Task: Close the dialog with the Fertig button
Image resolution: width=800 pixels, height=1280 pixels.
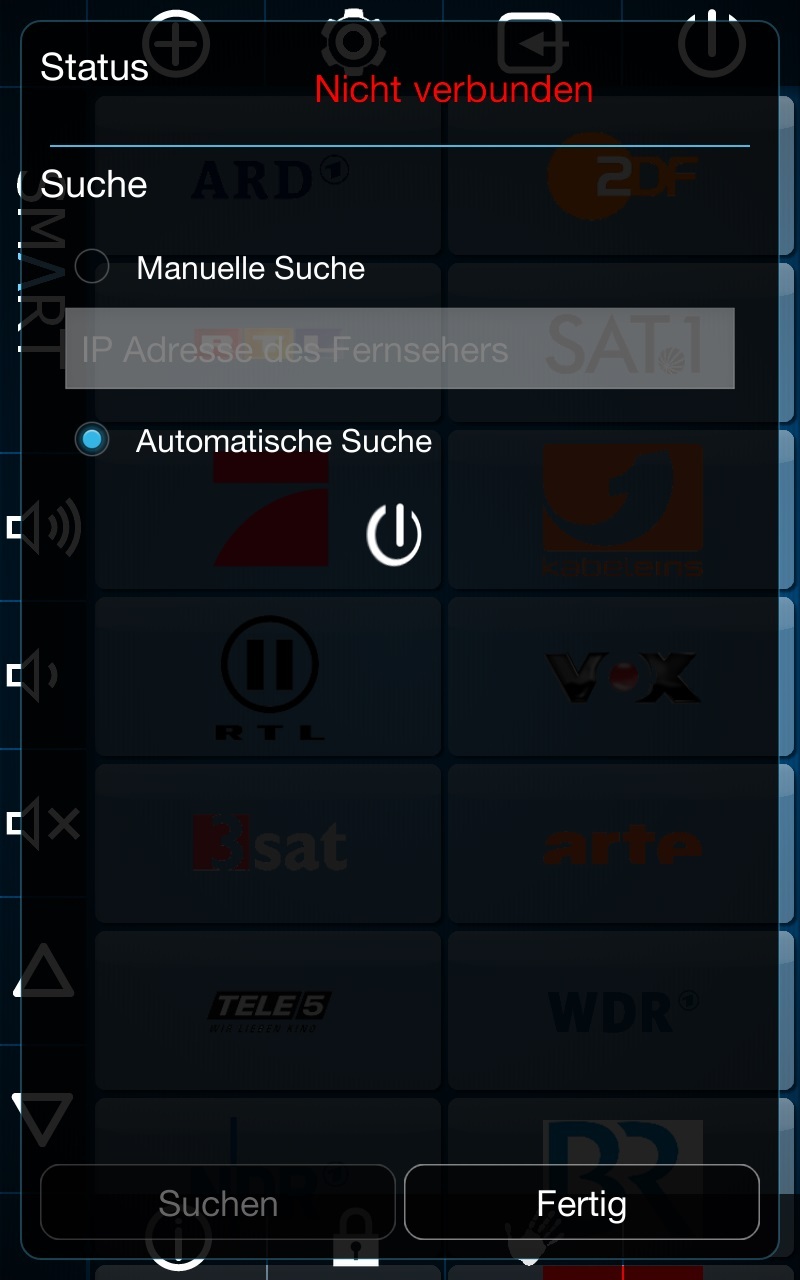Action: [581, 1202]
